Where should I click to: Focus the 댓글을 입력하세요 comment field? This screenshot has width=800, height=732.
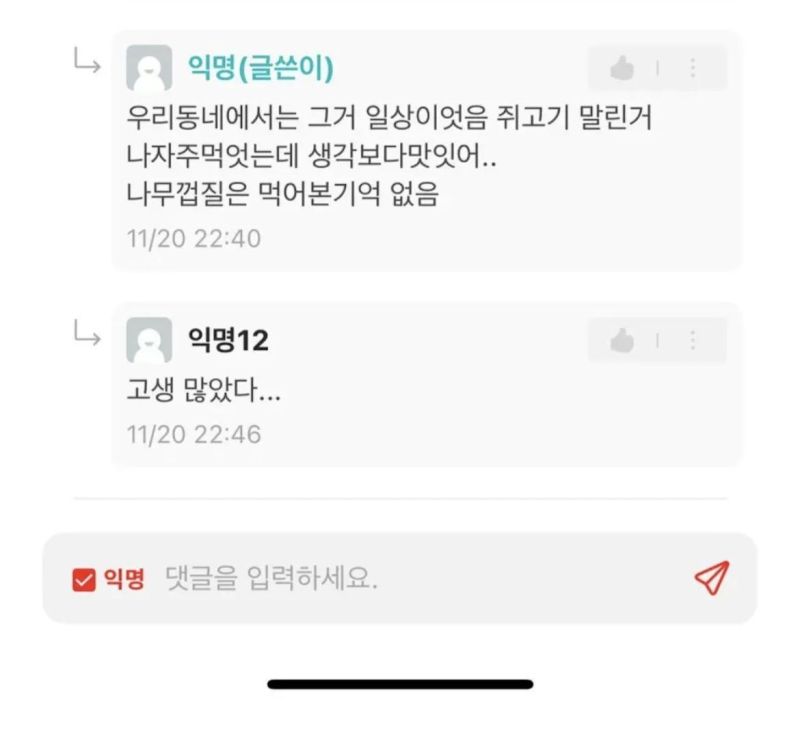400,578
